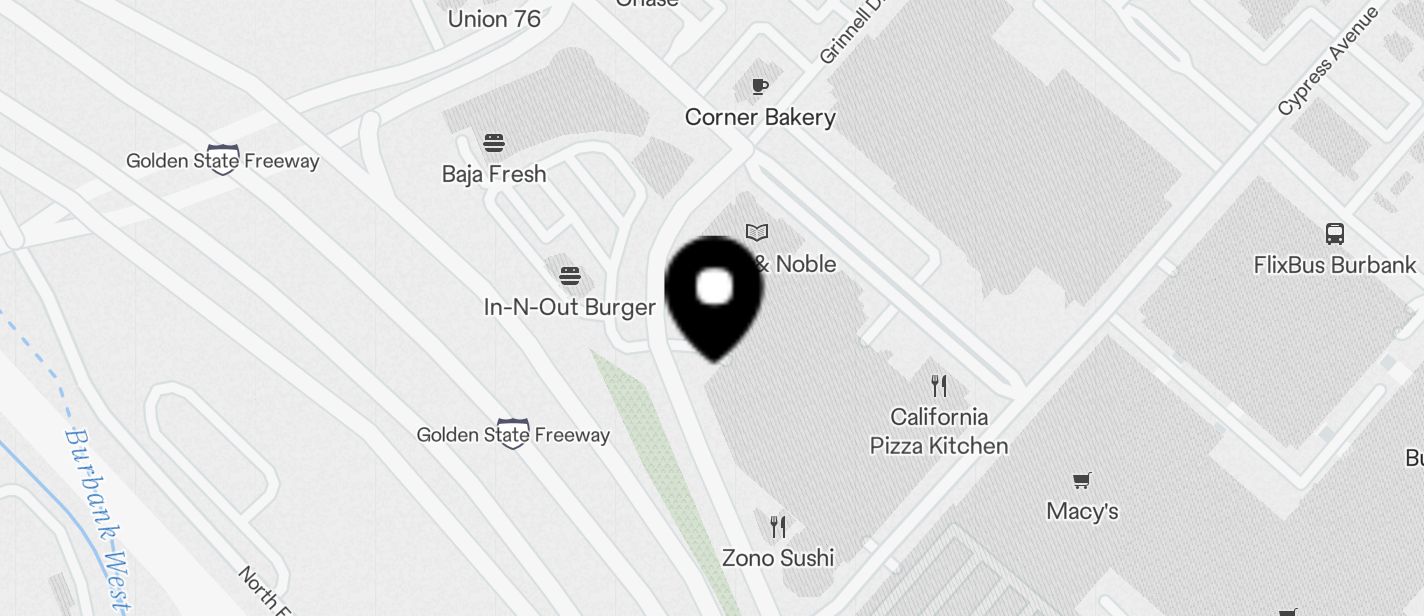Open the Baja Fresh map marker
Viewport: 1424px width, 616px height.
tap(494, 143)
